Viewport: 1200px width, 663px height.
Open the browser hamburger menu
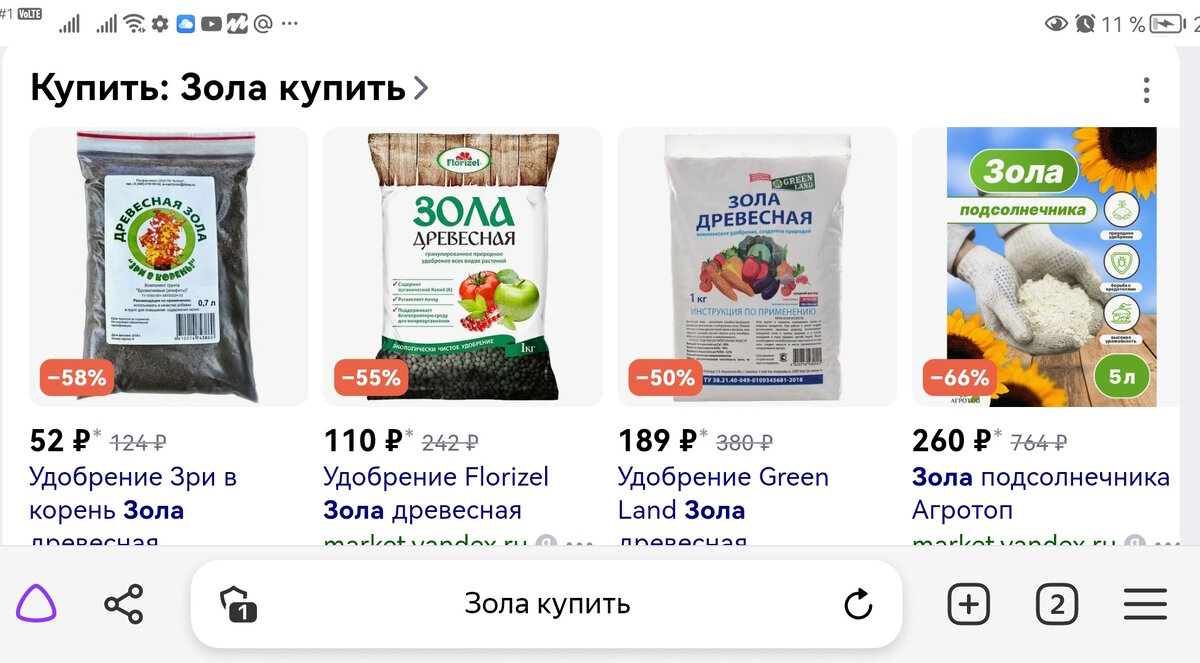[1145, 604]
